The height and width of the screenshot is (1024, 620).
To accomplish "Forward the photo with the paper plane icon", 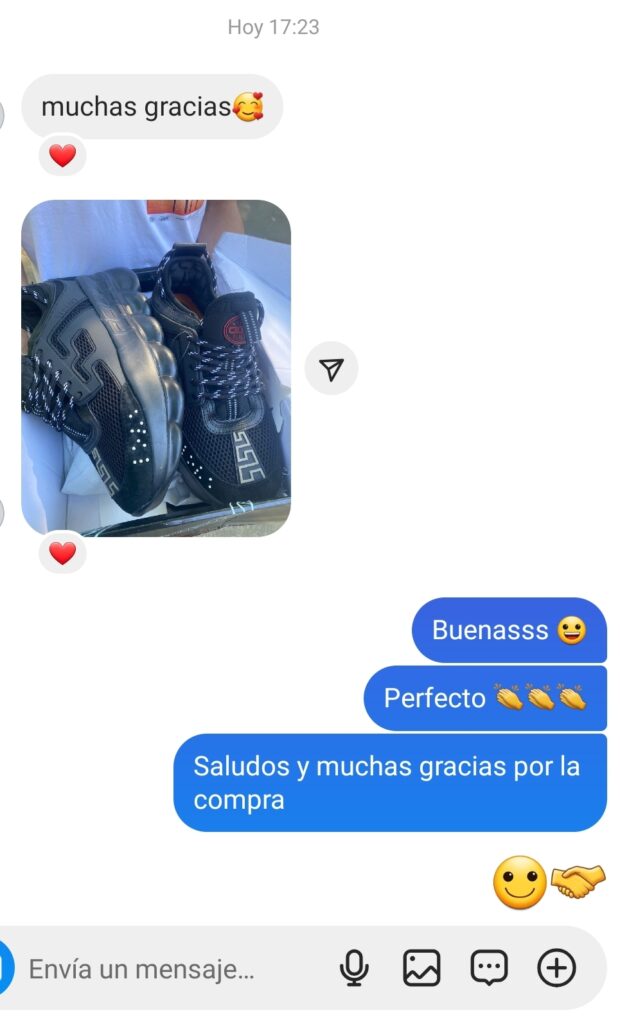I will pos(332,370).
